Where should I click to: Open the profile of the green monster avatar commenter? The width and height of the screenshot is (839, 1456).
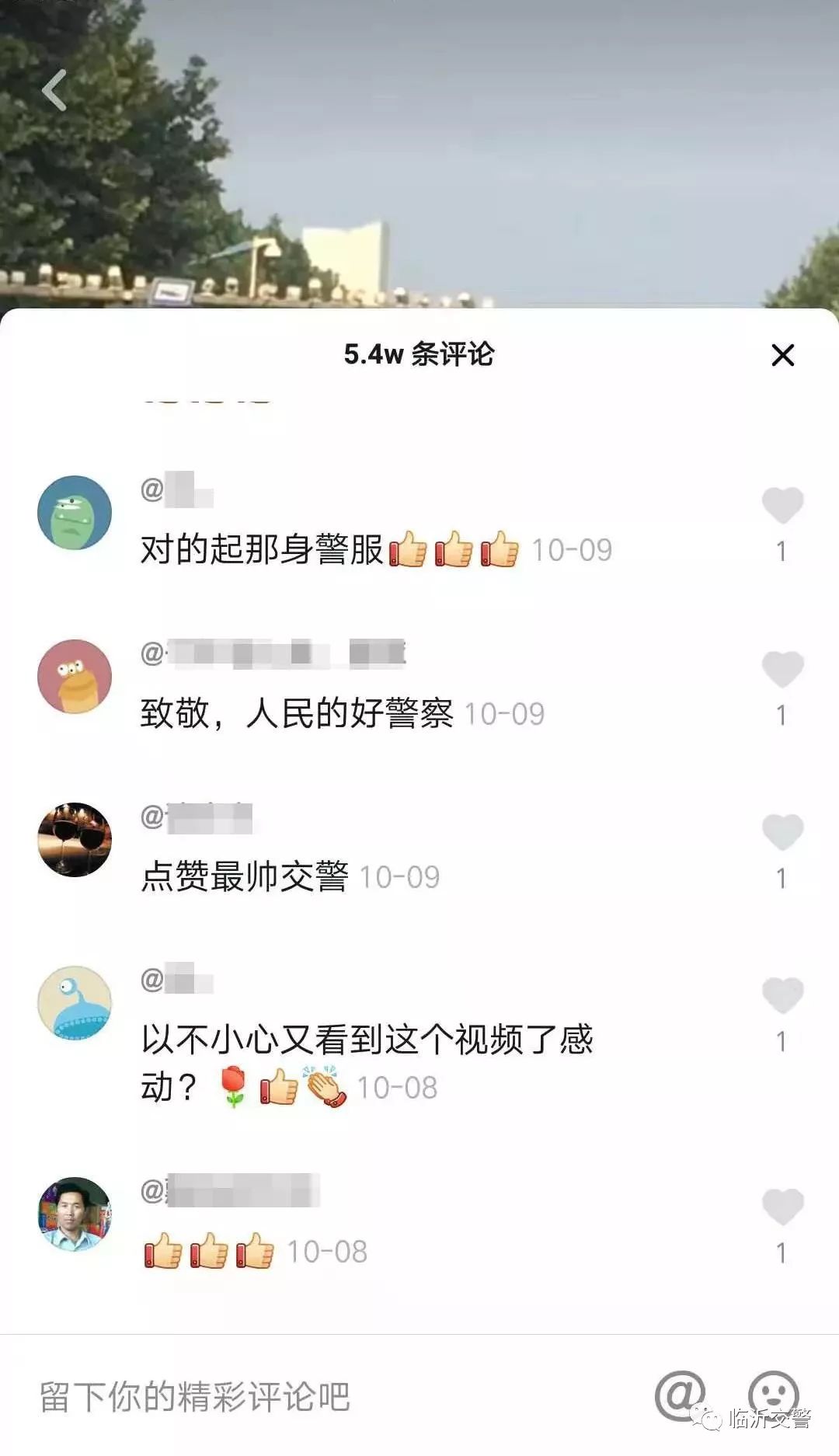(x=75, y=513)
